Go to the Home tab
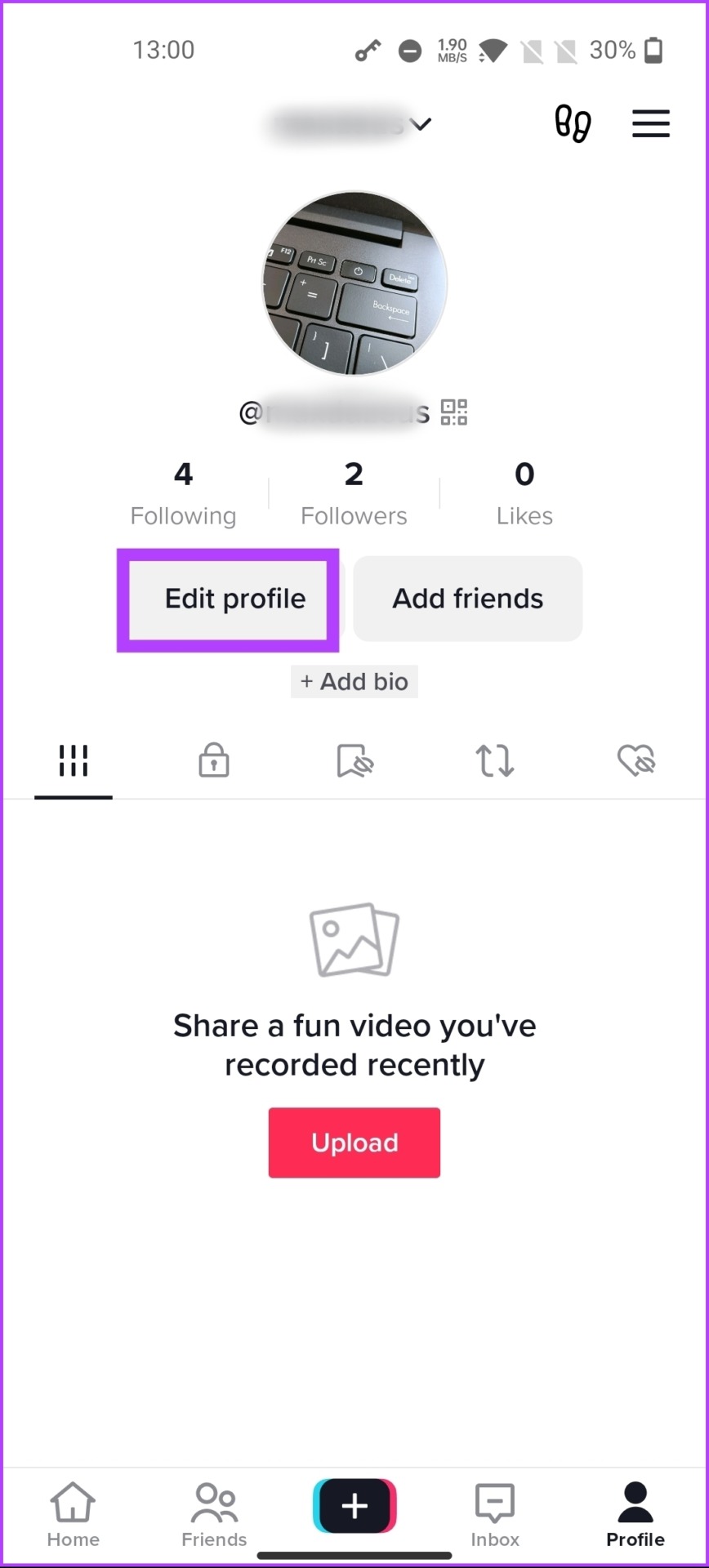This screenshot has width=709, height=1568. (x=73, y=1515)
